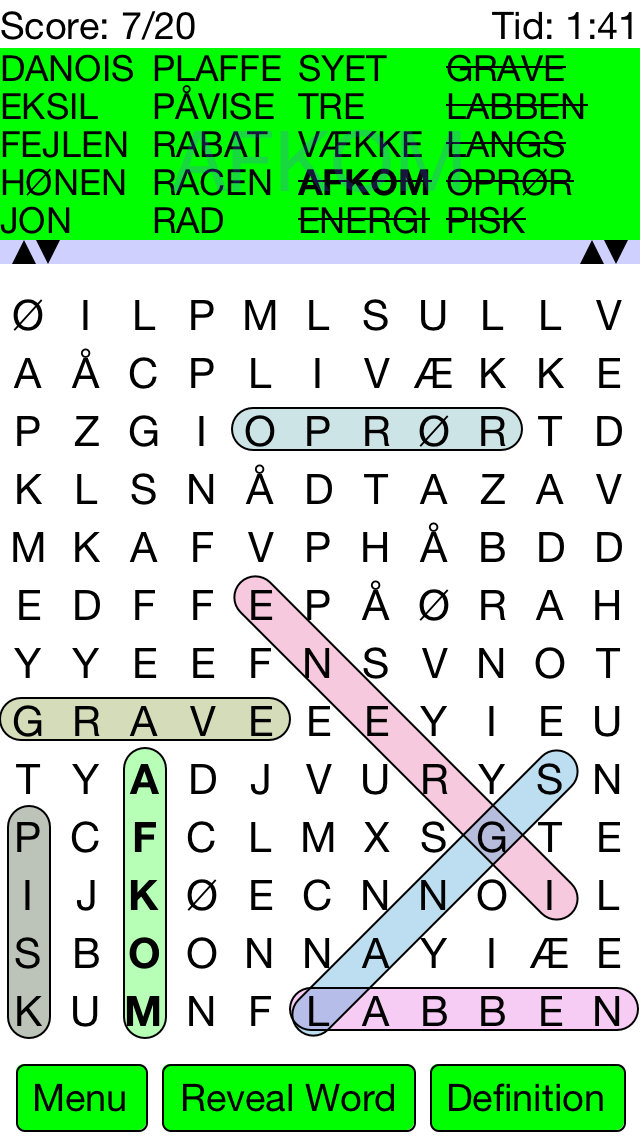Image resolution: width=640 pixels, height=1136 pixels.
Task: Tap the letter Ø in the grid's first cell
Action: (28, 317)
